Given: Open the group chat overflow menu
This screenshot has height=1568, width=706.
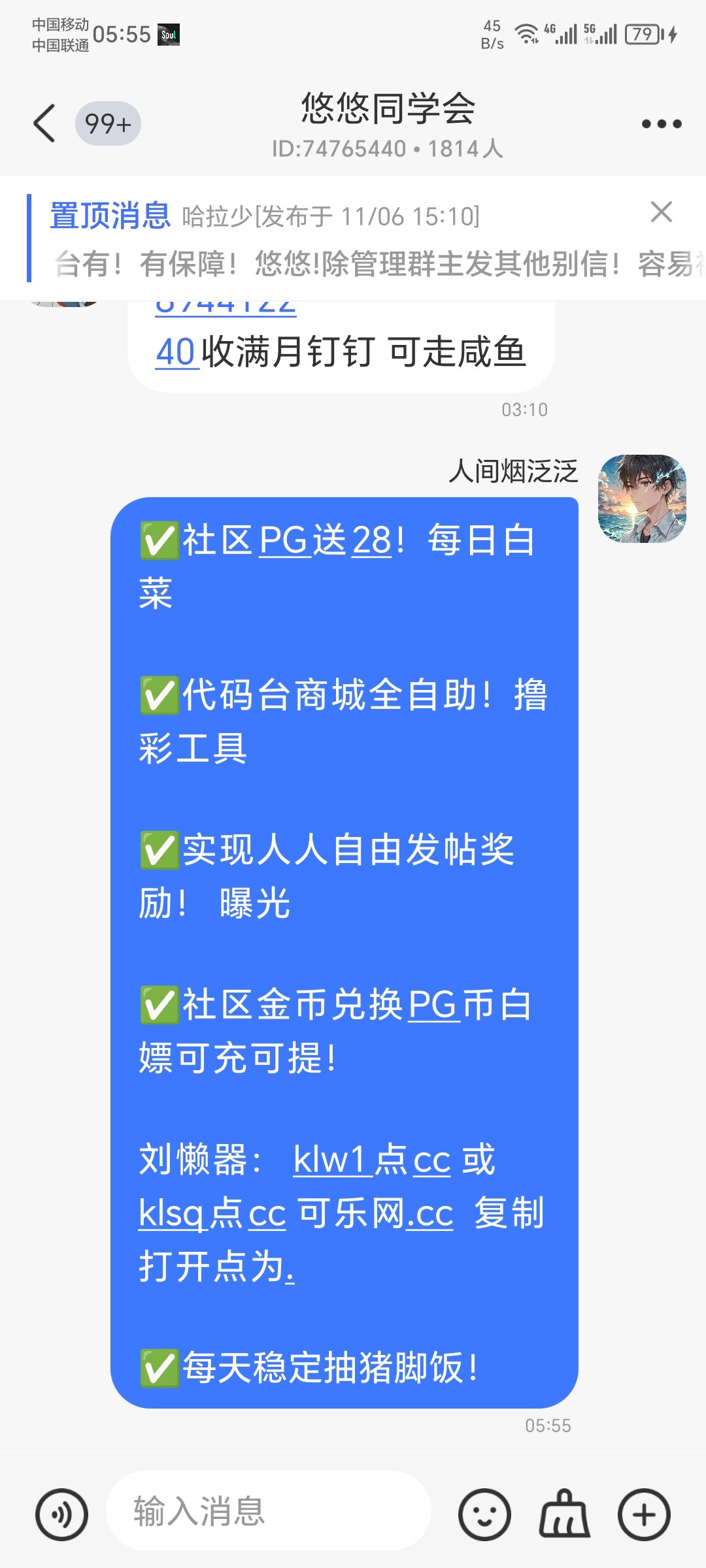Looking at the screenshot, I should pos(661,124).
